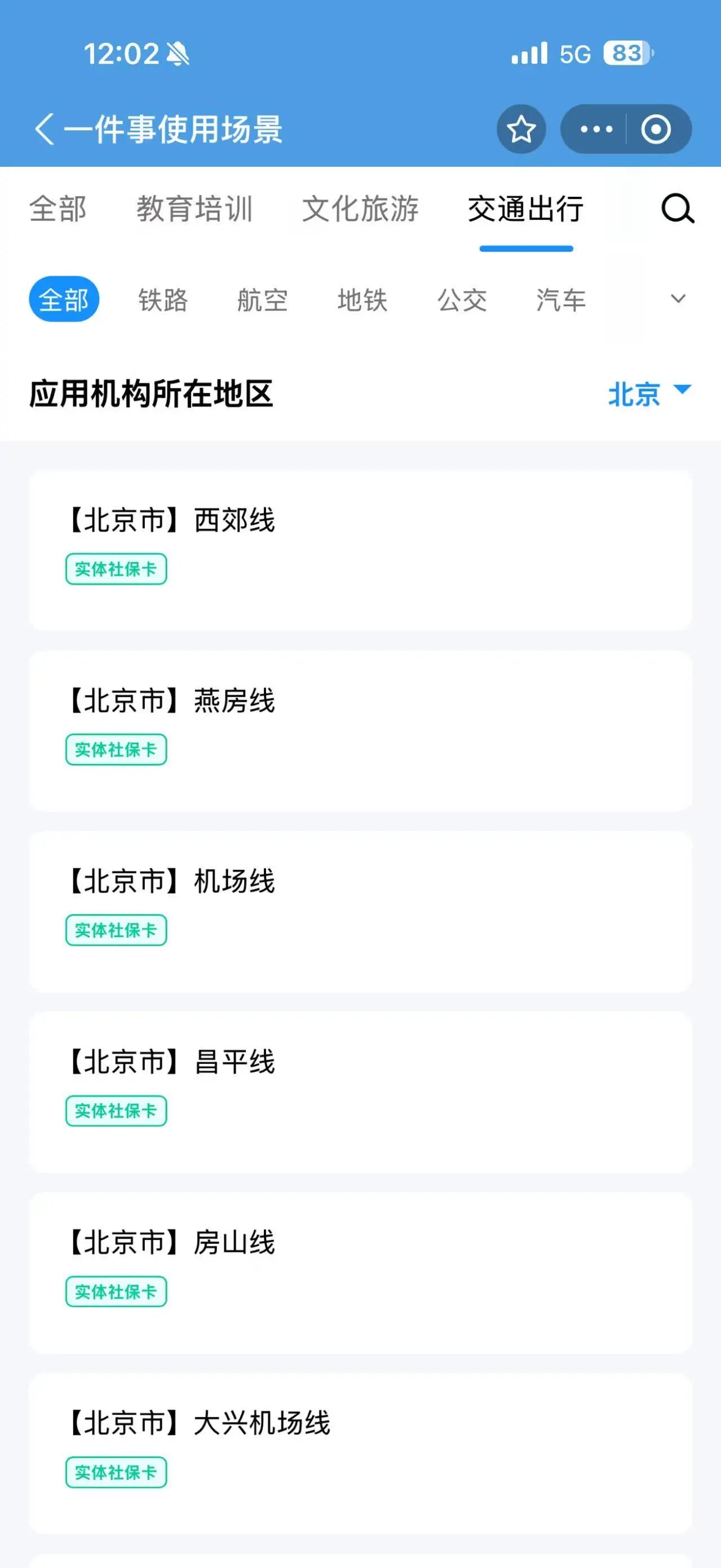Image resolution: width=721 pixels, height=1568 pixels.
Task: Filter by 地铁 chip
Action: [362, 299]
